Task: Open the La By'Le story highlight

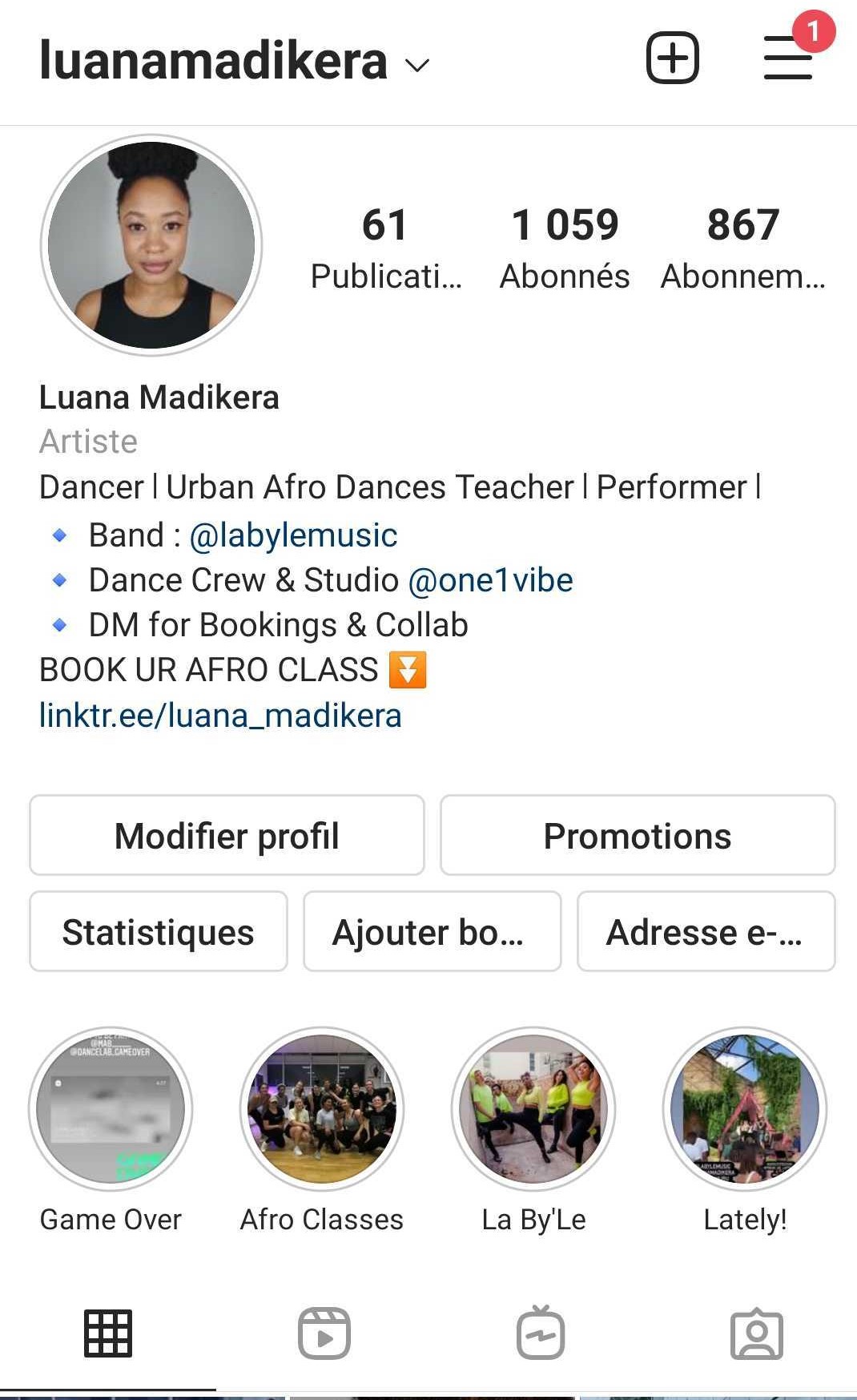Action: tap(533, 1108)
